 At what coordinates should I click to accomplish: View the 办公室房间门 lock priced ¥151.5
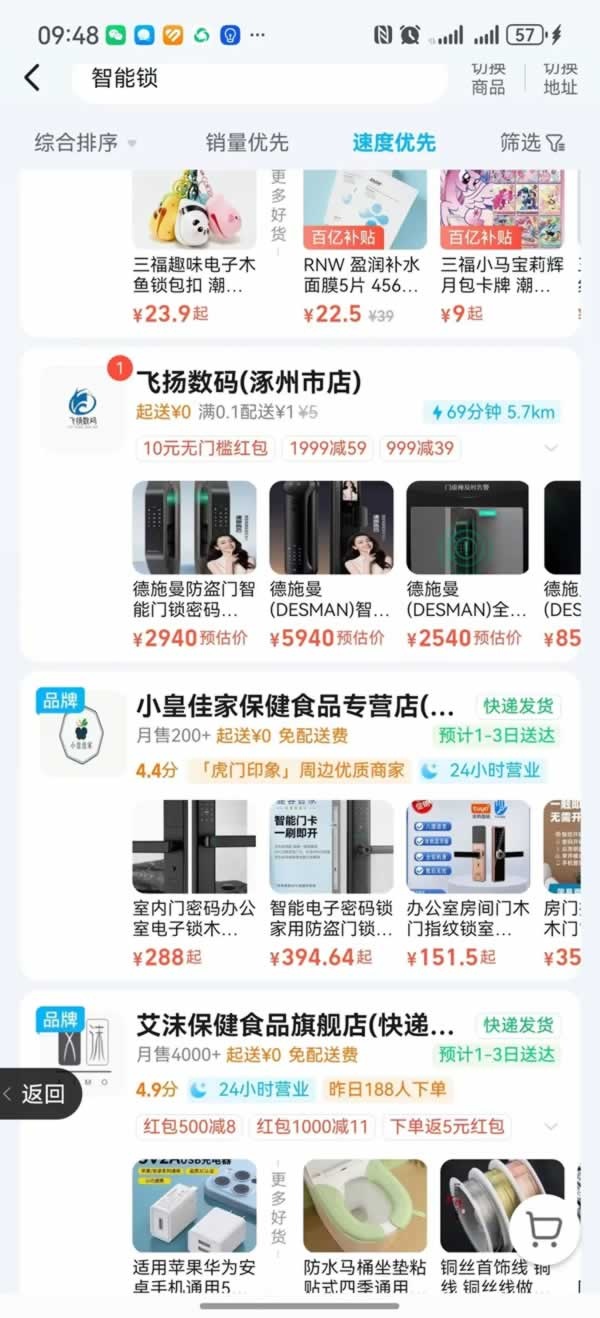pos(468,882)
